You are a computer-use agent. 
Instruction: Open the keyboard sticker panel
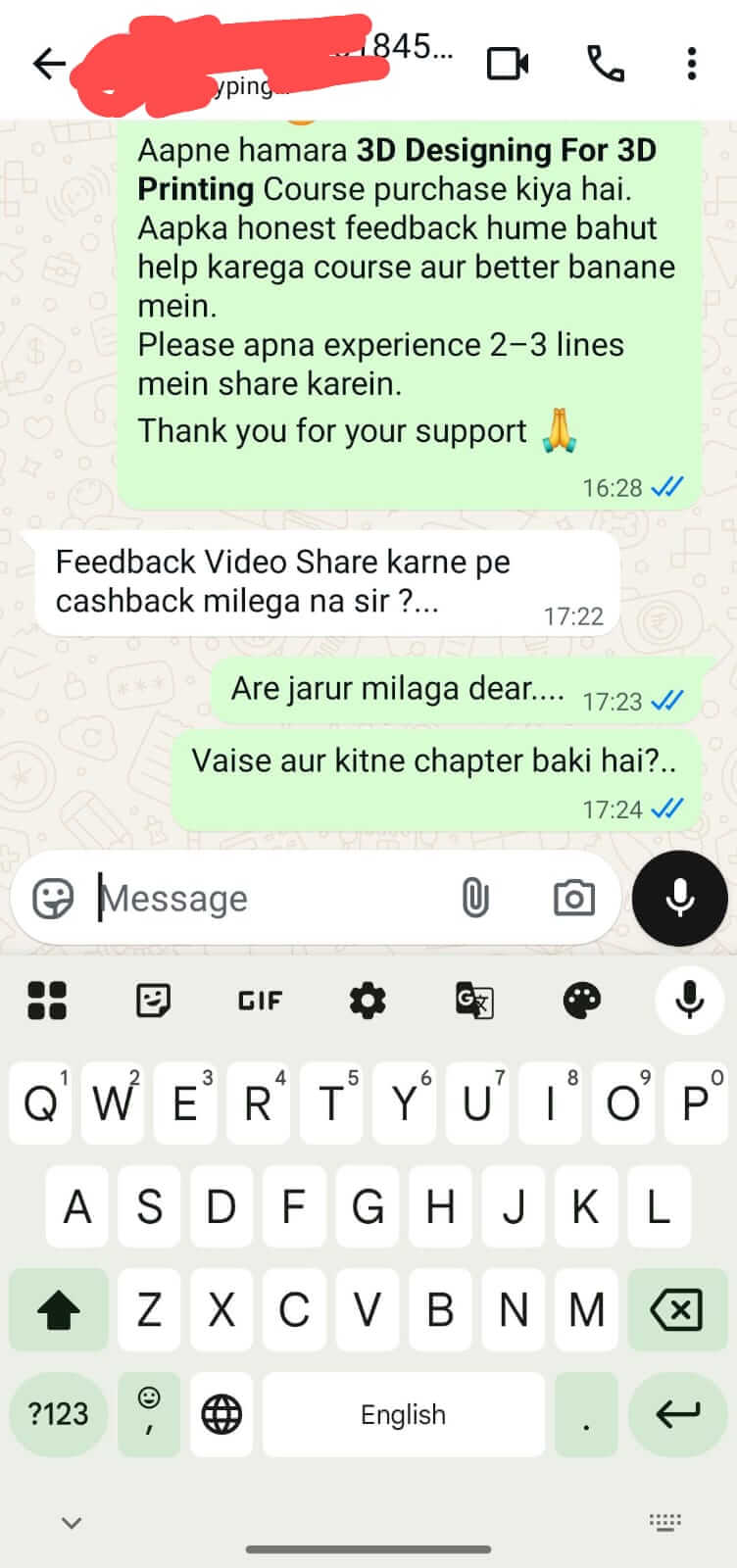[153, 1001]
